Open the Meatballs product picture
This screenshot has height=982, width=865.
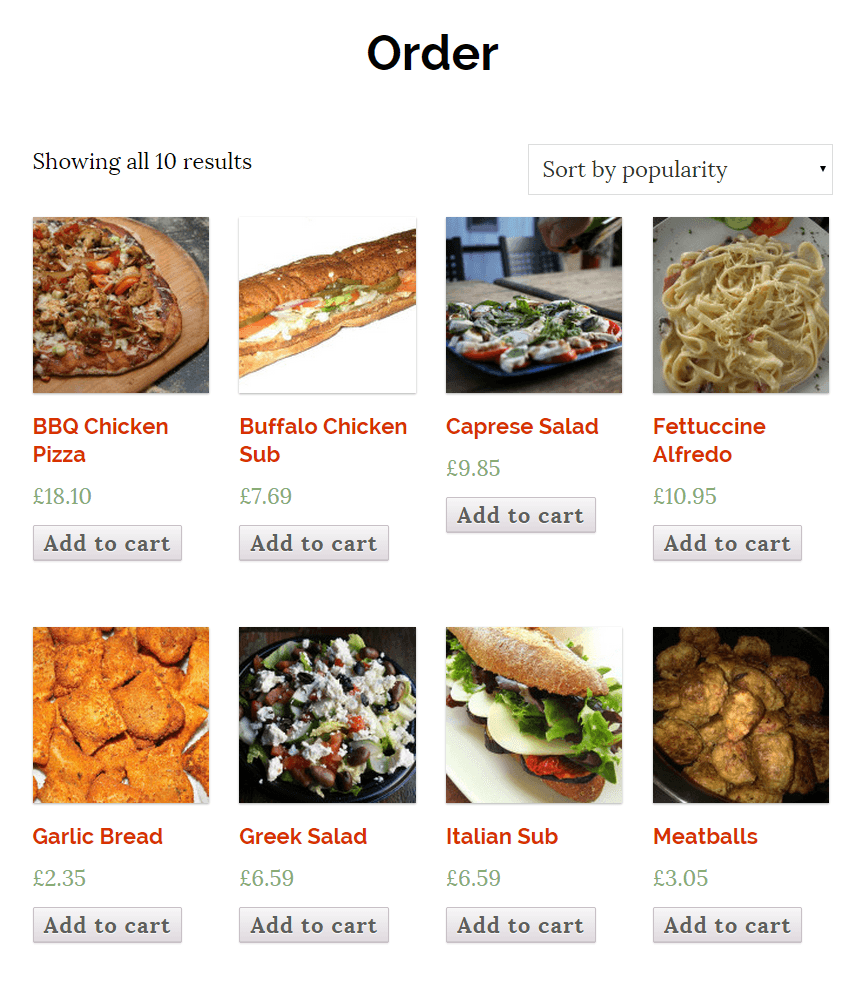click(740, 715)
